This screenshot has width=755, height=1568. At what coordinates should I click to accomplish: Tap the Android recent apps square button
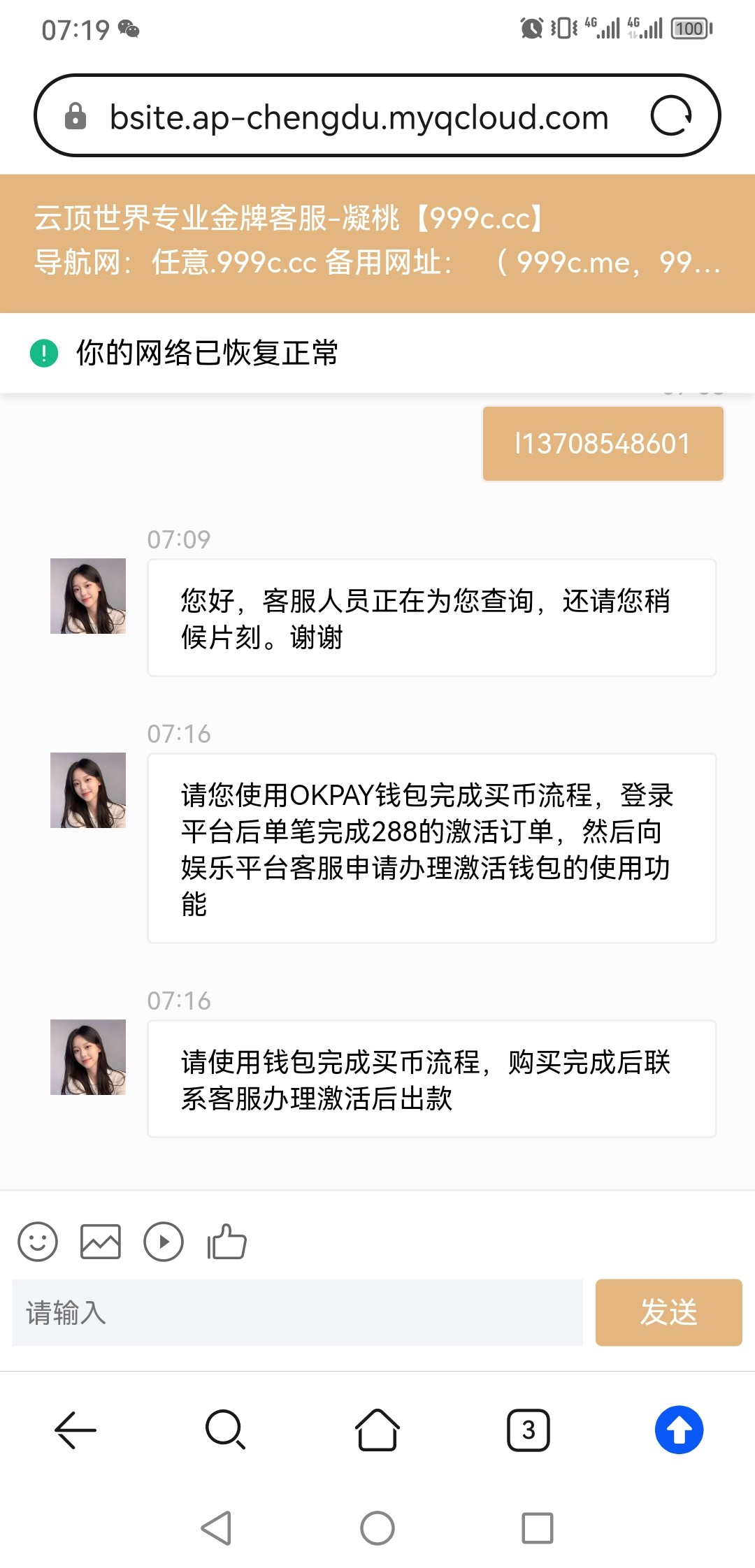(x=536, y=1527)
